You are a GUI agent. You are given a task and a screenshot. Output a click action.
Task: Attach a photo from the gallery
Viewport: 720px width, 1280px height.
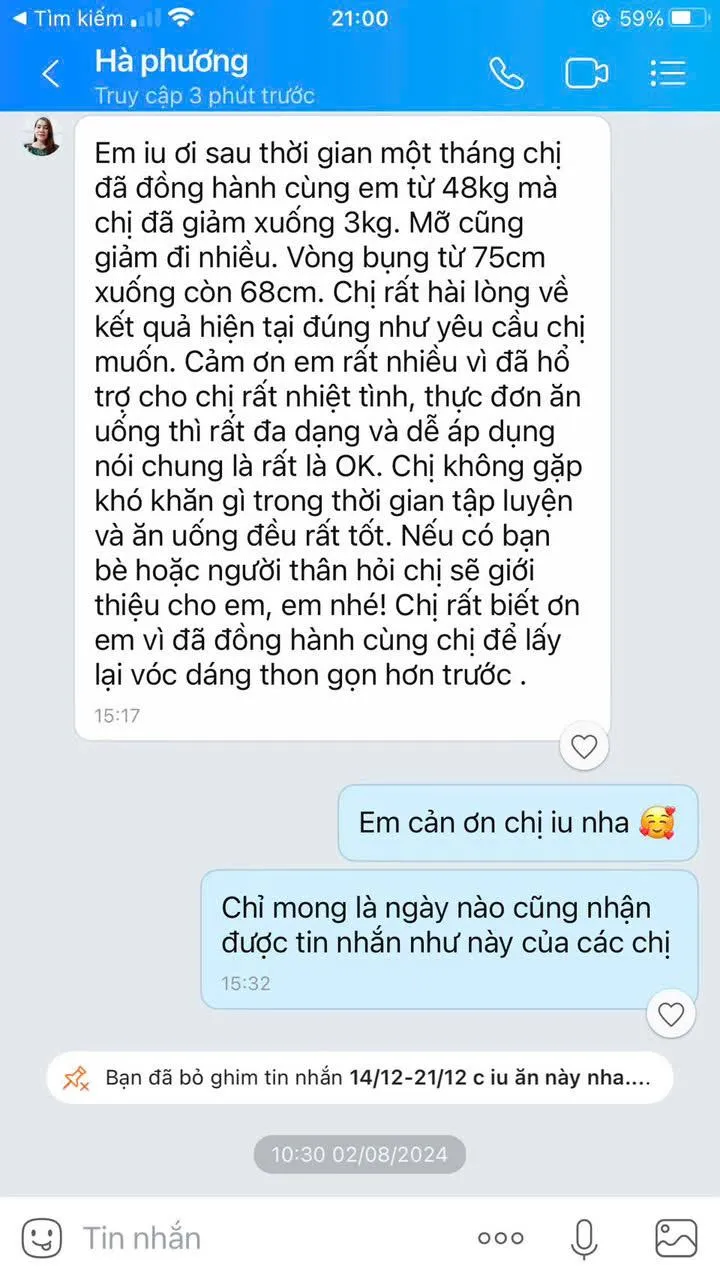676,1238
